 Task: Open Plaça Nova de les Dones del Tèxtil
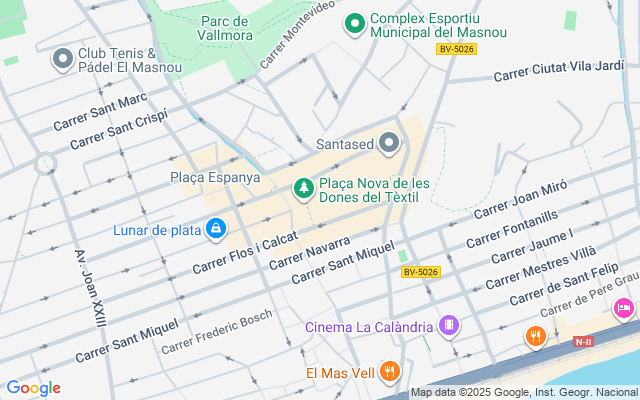coord(303,188)
